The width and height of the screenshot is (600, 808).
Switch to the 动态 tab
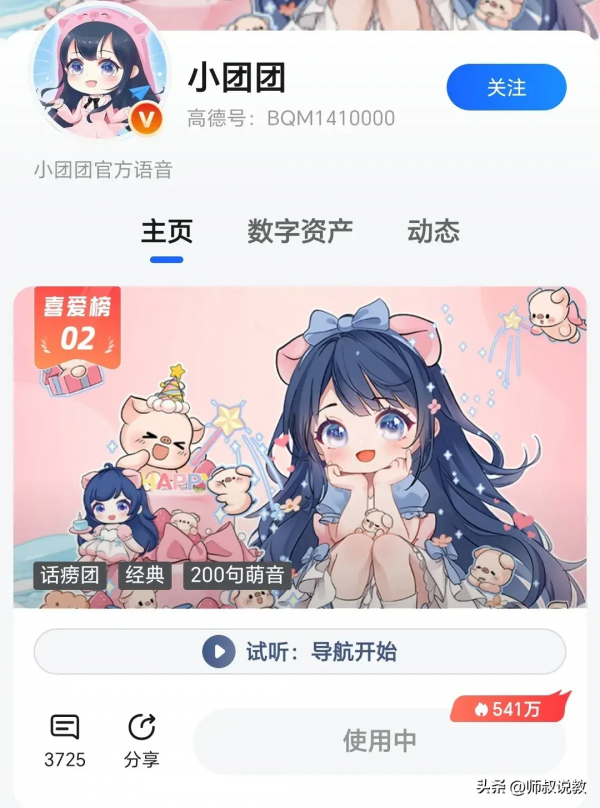(x=433, y=231)
